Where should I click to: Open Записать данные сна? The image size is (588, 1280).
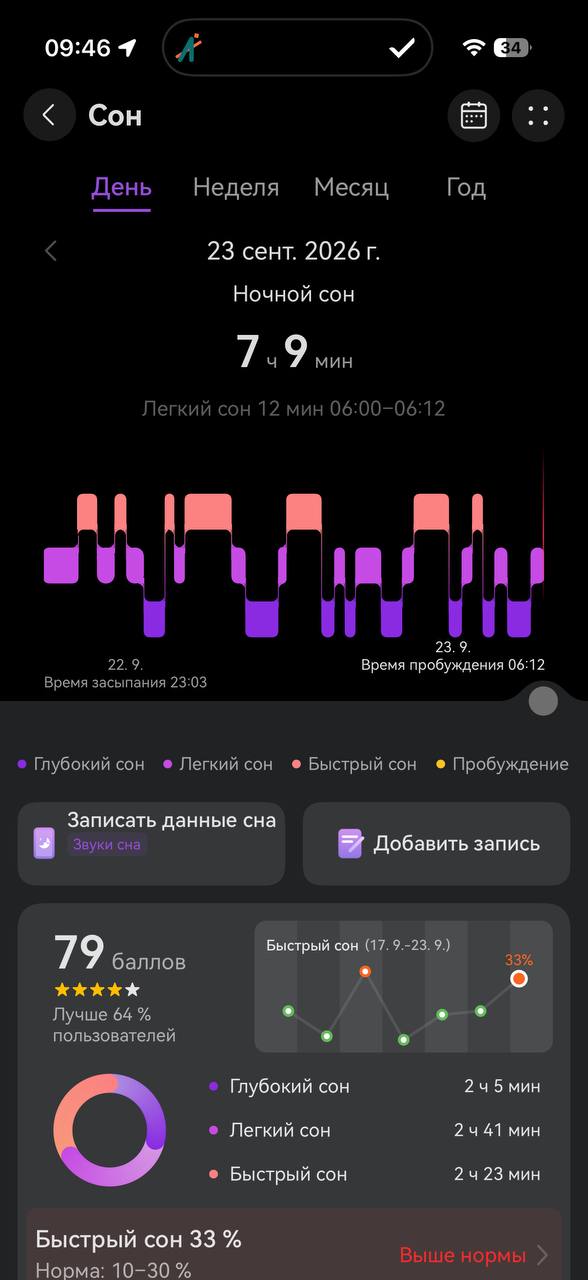(151, 843)
